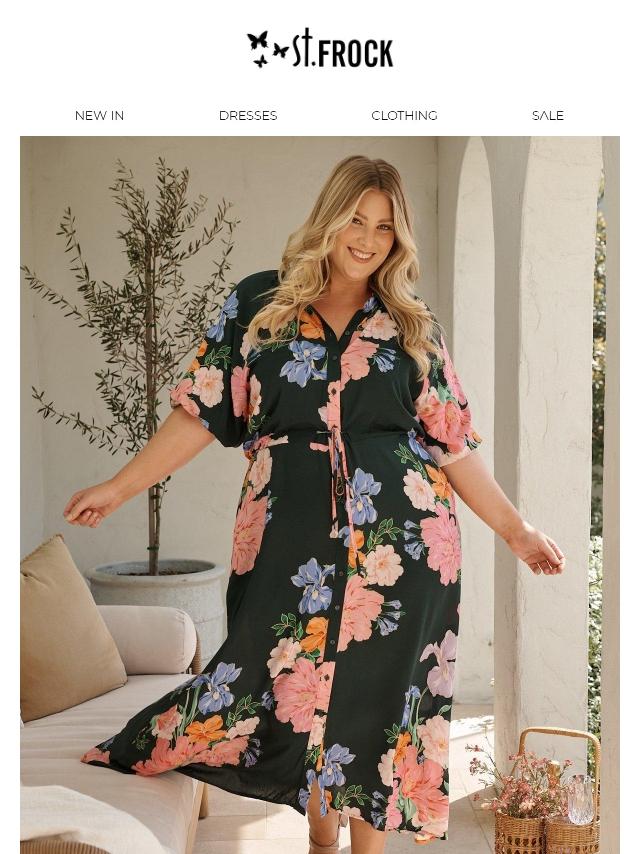Go to the DRESSES category
Screen dimensions: 640x854
(x=248, y=116)
